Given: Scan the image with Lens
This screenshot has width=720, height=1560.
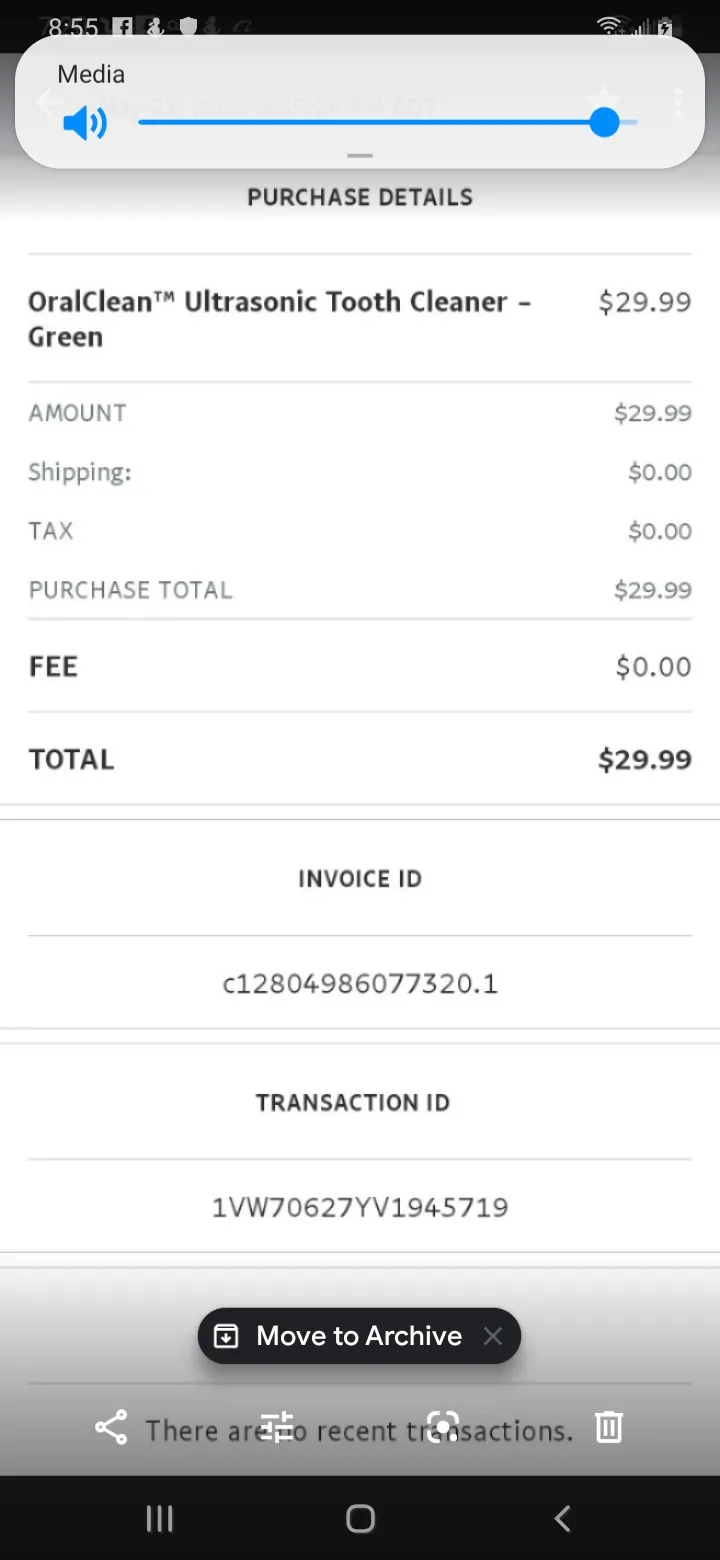Looking at the screenshot, I should tap(443, 1427).
